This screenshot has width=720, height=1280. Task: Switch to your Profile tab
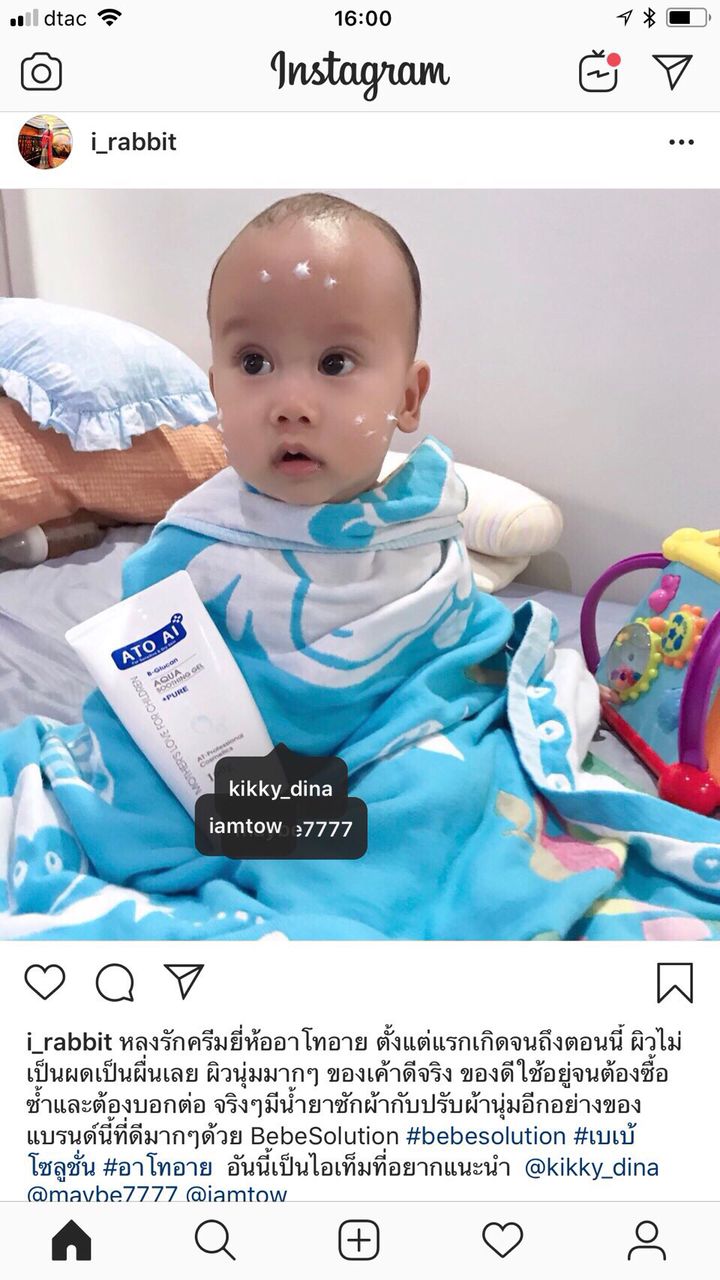pyautogui.click(x=647, y=1240)
